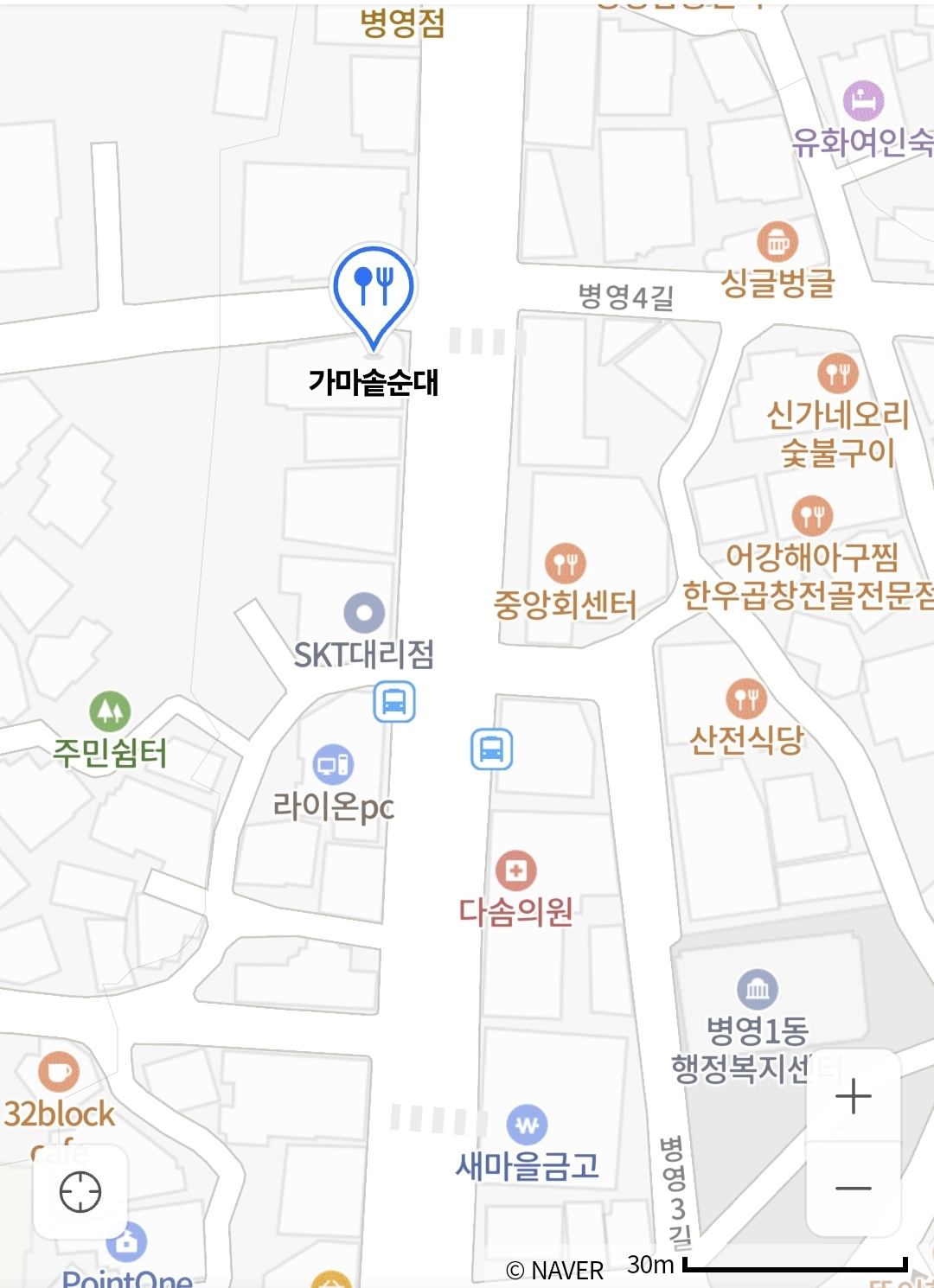The width and height of the screenshot is (934, 1288).
Task: Select the 주민쉼터 park marker
Action: pos(110,711)
